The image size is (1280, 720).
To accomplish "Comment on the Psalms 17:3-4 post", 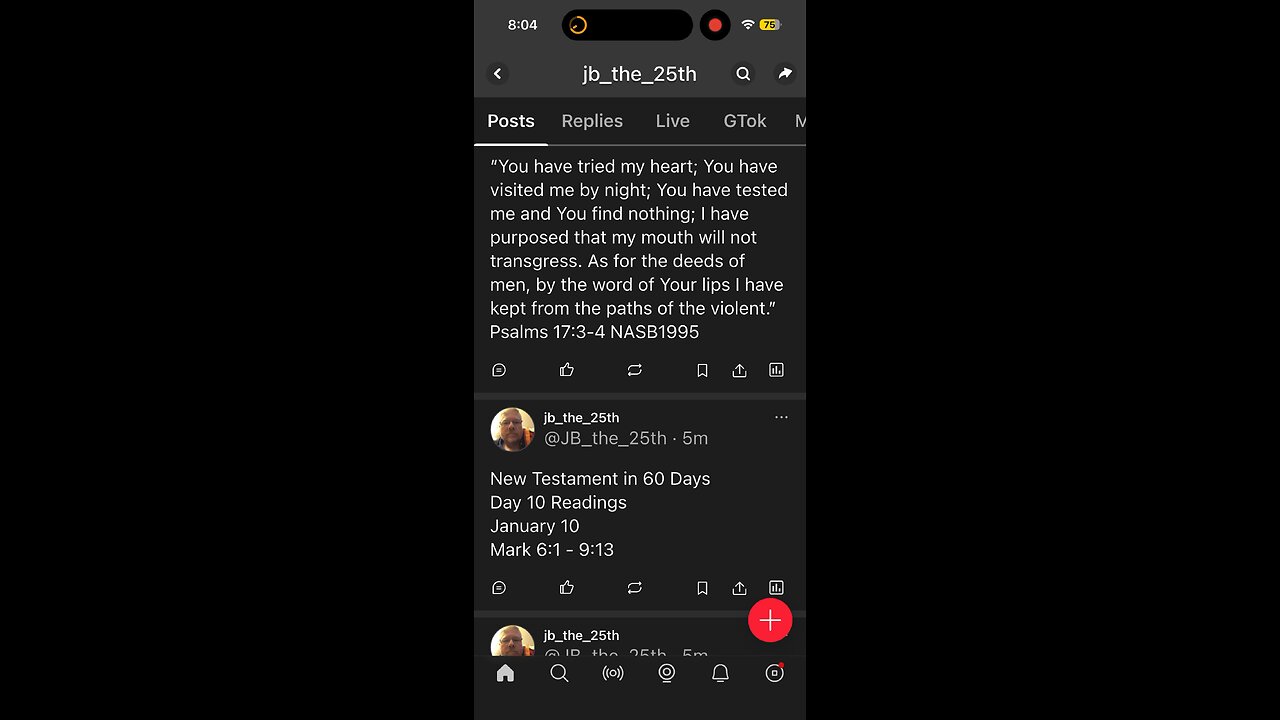I will point(499,370).
